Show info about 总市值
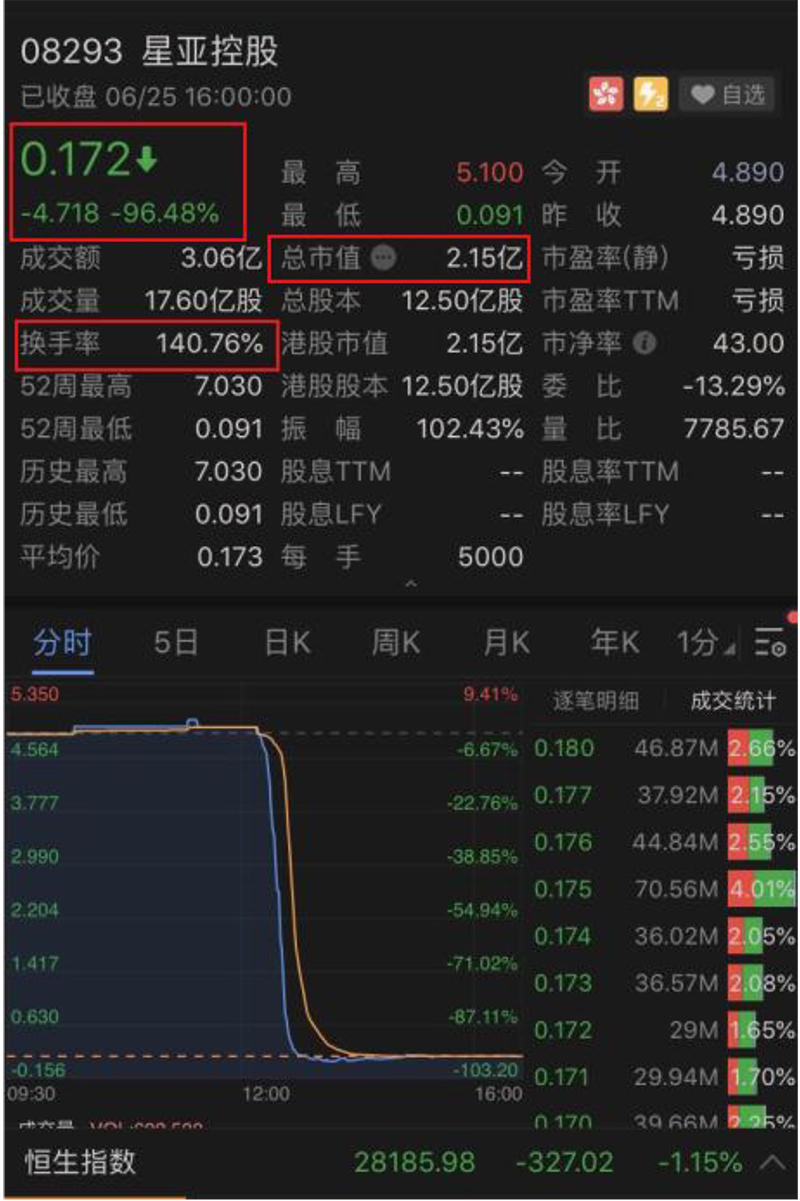 [383, 259]
